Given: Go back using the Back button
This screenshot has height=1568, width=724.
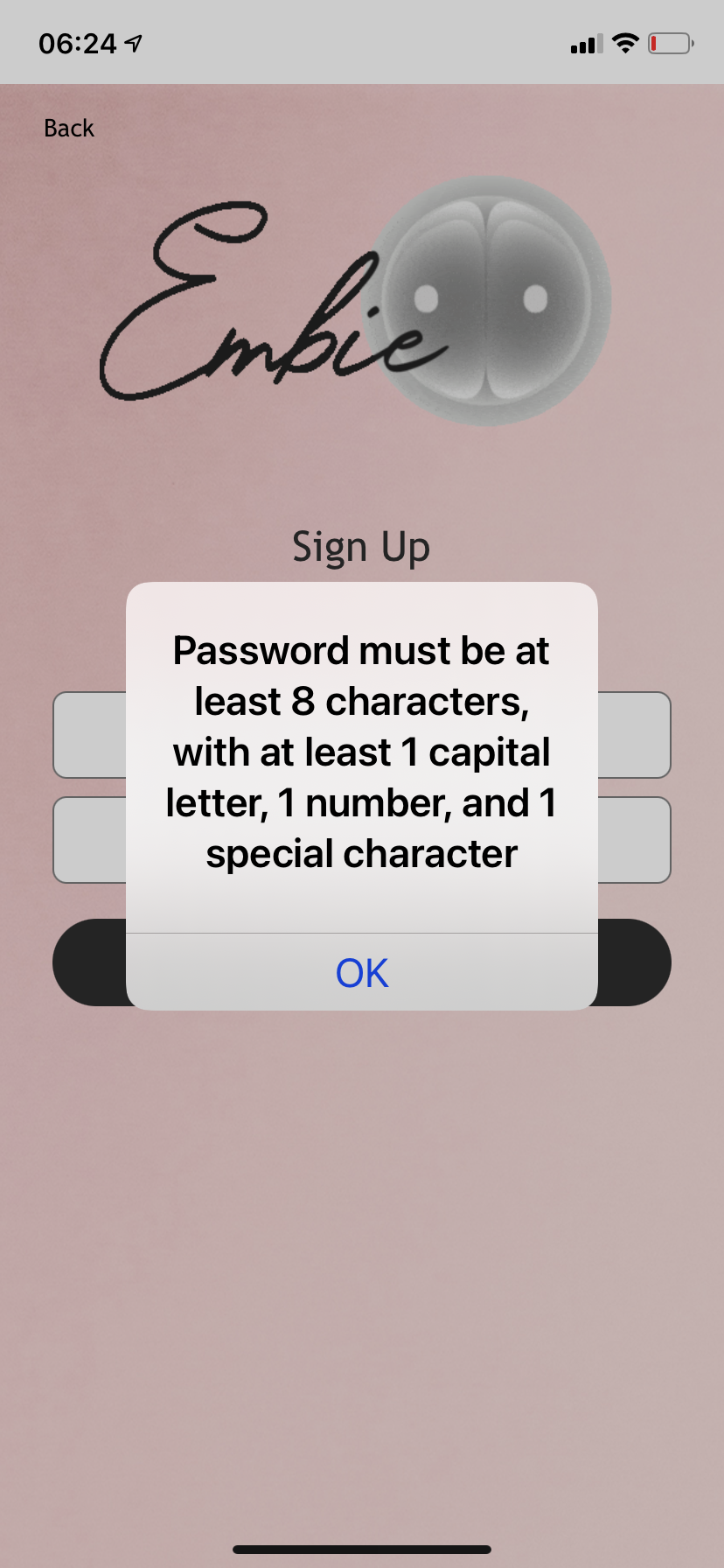Looking at the screenshot, I should pos(69,129).
